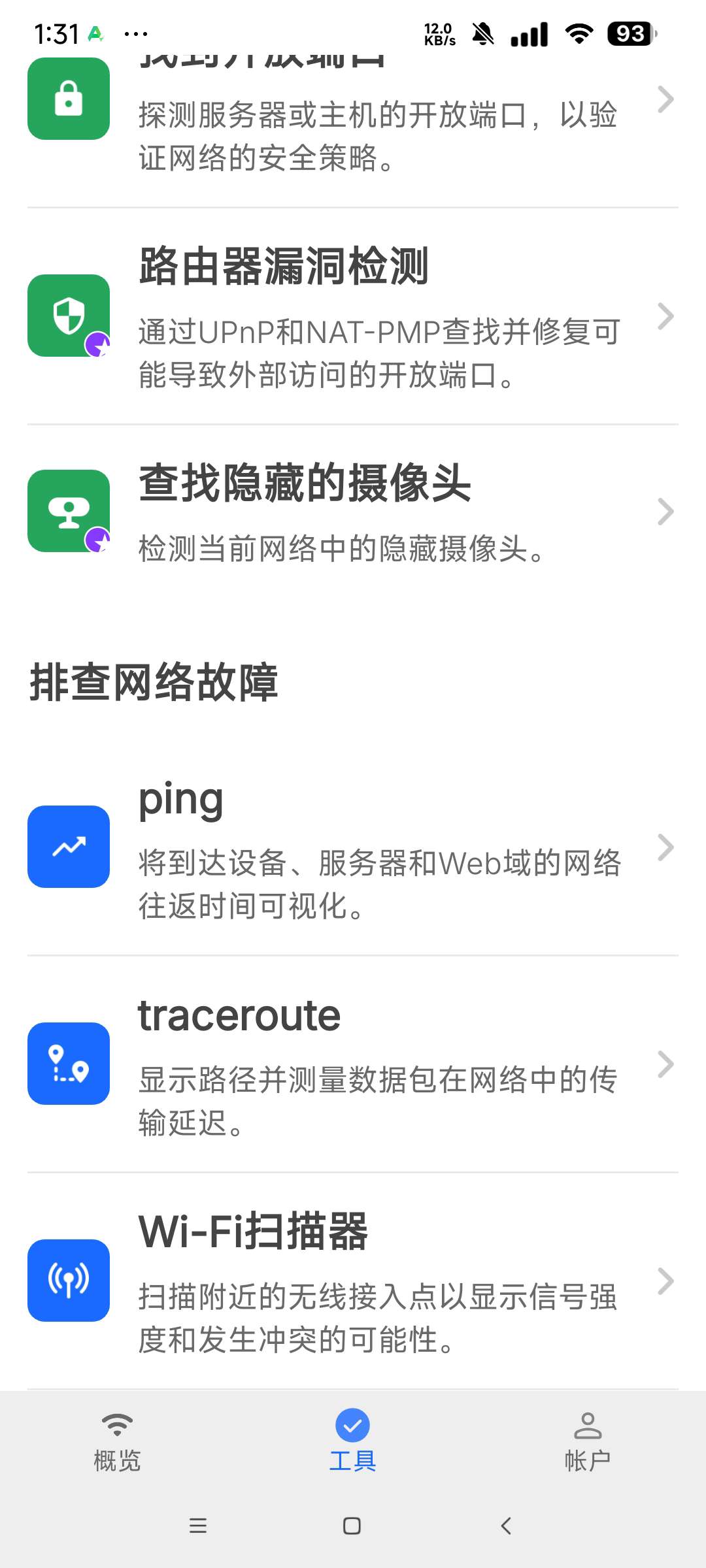Click the 排查网络故障 section heading

[154, 679]
